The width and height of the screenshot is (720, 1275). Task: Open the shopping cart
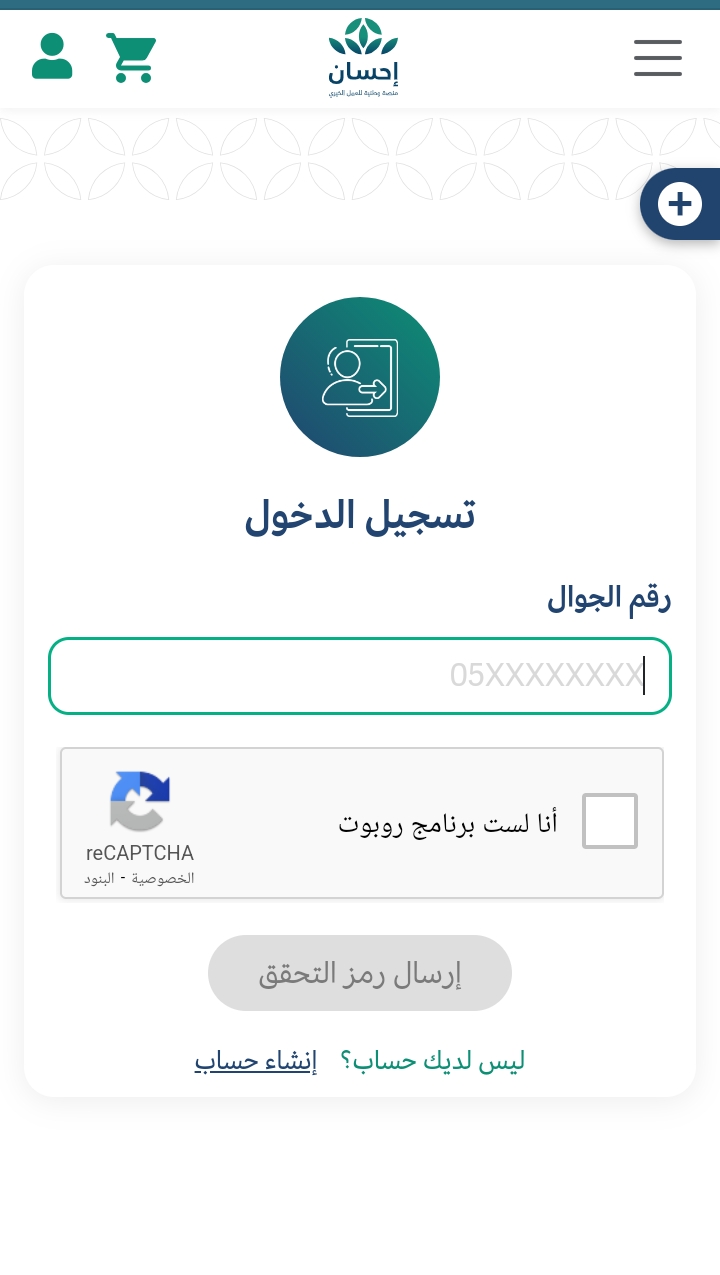coord(132,58)
